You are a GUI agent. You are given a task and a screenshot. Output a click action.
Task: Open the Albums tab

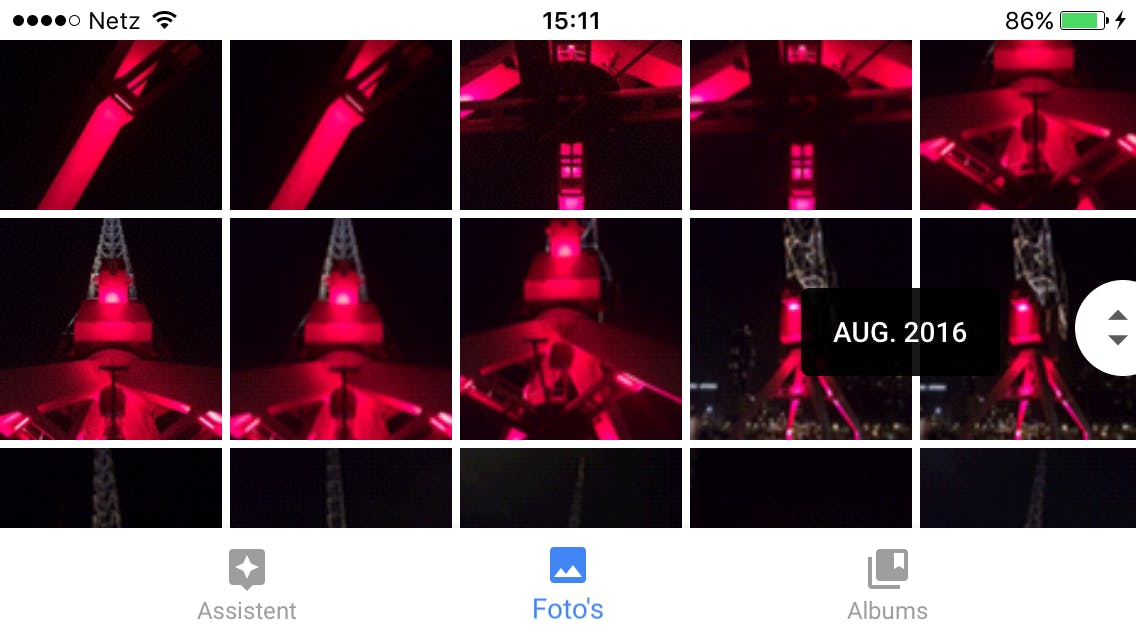click(887, 585)
